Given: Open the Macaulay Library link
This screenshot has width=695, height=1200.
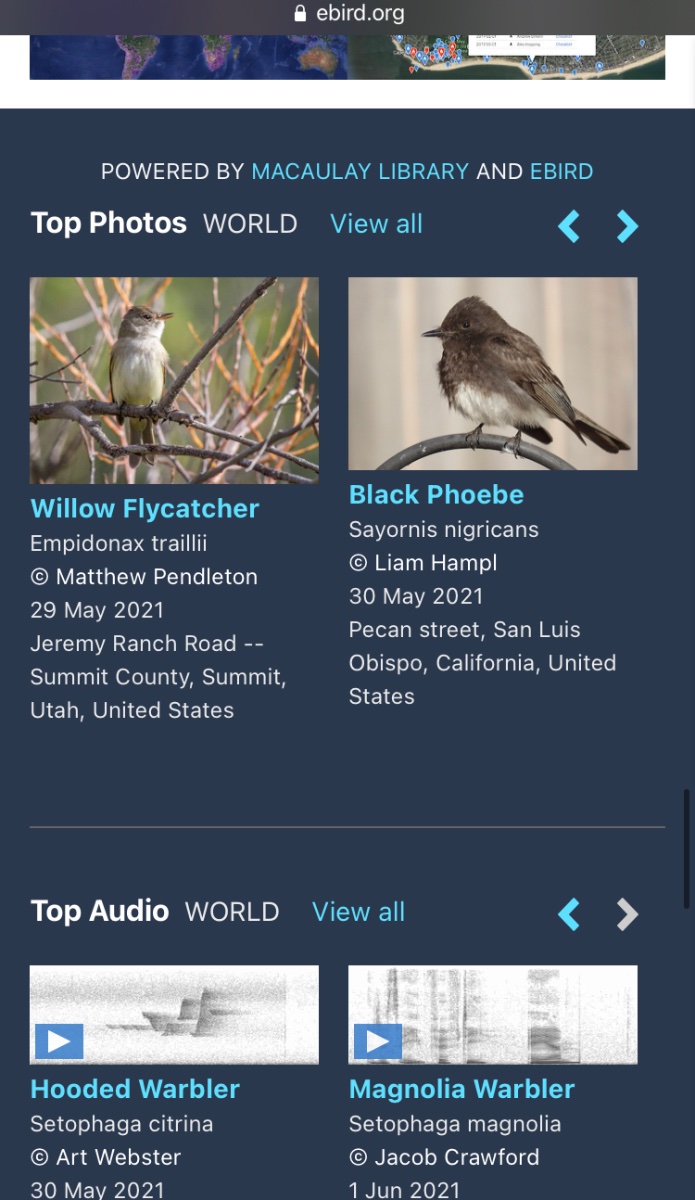Looking at the screenshot, I should coord(360,171).
